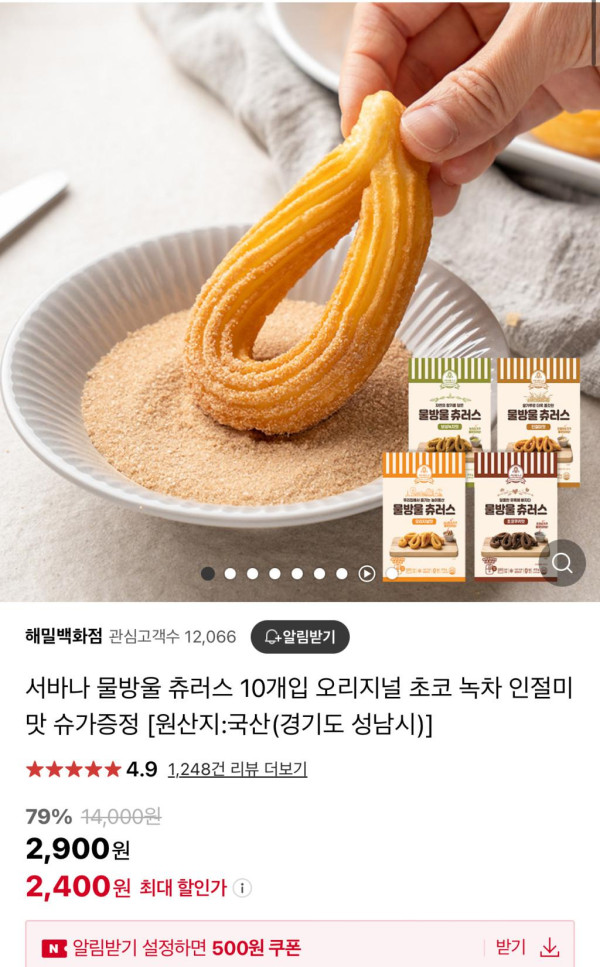Tap the magnifier icon on the product image
This screenshot has width=600, height=967.
coord(562,563)
